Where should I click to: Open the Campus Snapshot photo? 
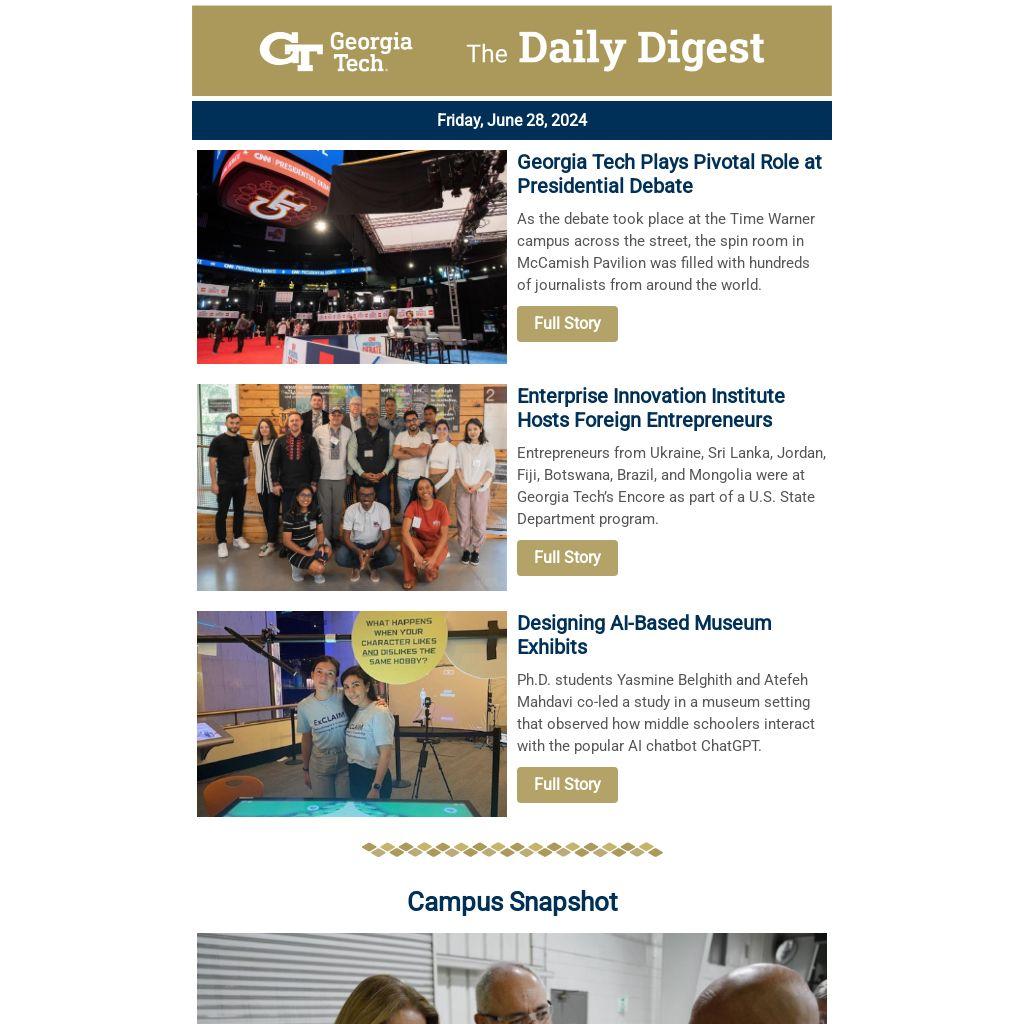tap(512, 978)
